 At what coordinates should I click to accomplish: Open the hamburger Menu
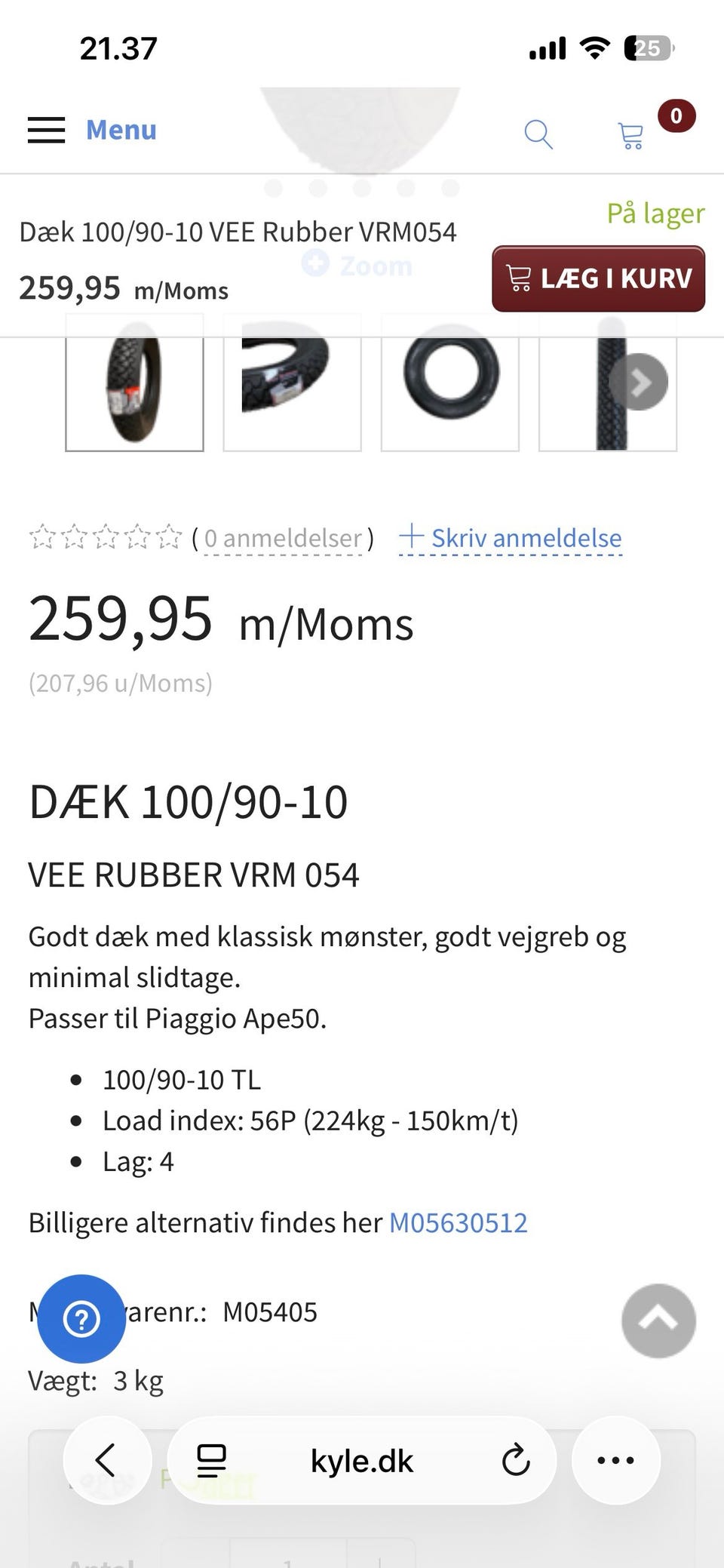click(x=92, y=130)
